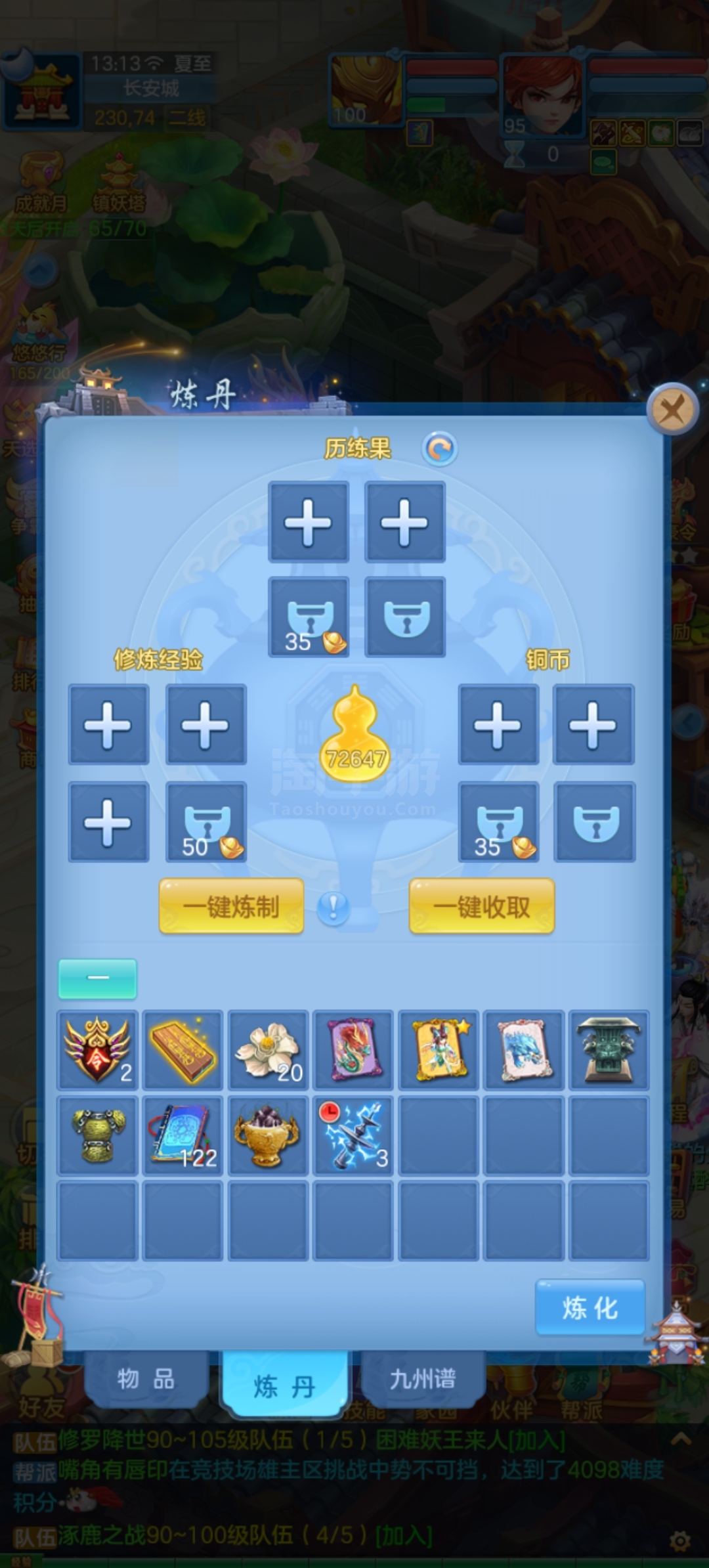Select the winged 令 badge item
The height and width of the screenshot is (1568, 709).
tap(97, 1051)
